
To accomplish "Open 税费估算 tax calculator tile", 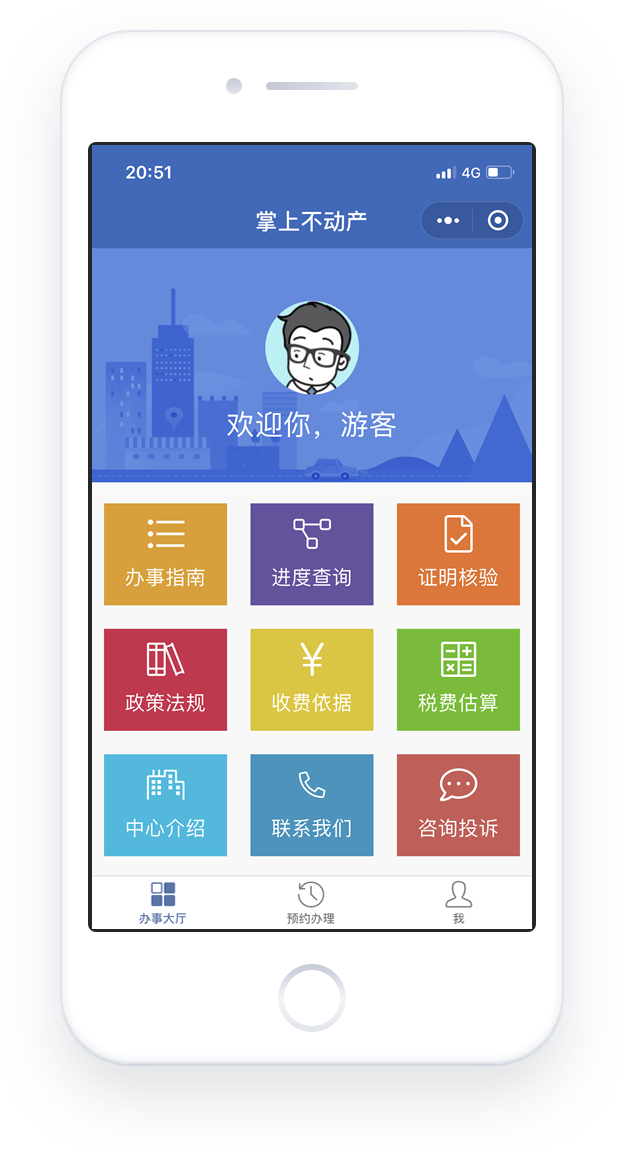I will coord(458,679).
